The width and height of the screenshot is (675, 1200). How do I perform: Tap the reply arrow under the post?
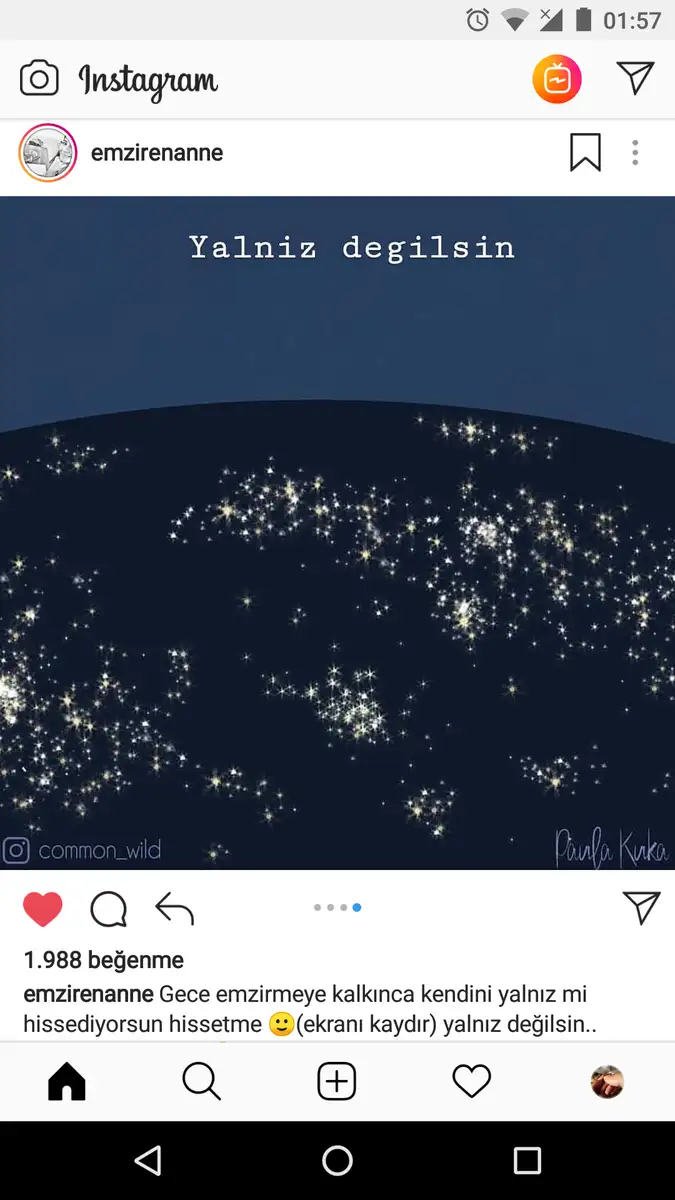coord(174,909)
